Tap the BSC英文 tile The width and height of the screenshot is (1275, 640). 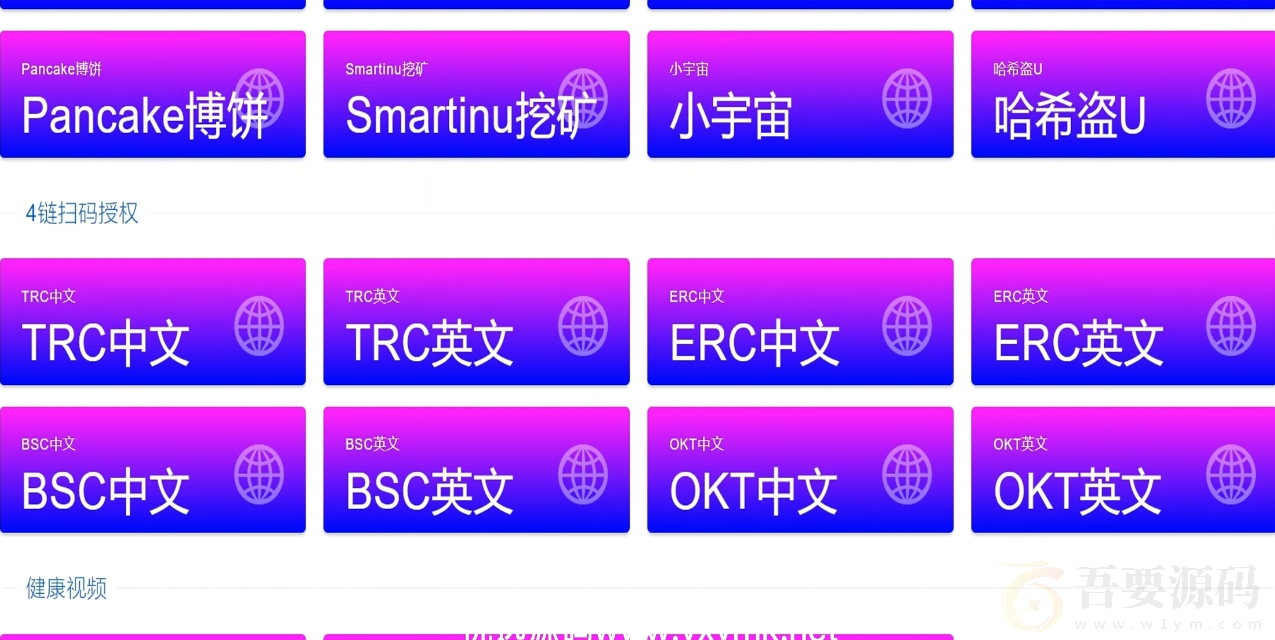pos(476,470)
